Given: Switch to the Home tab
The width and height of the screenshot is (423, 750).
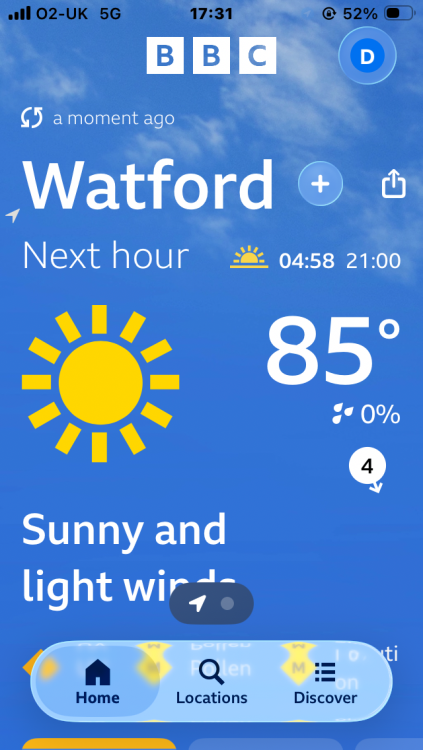Looking at the screenshot, I should tap(98, 681).
